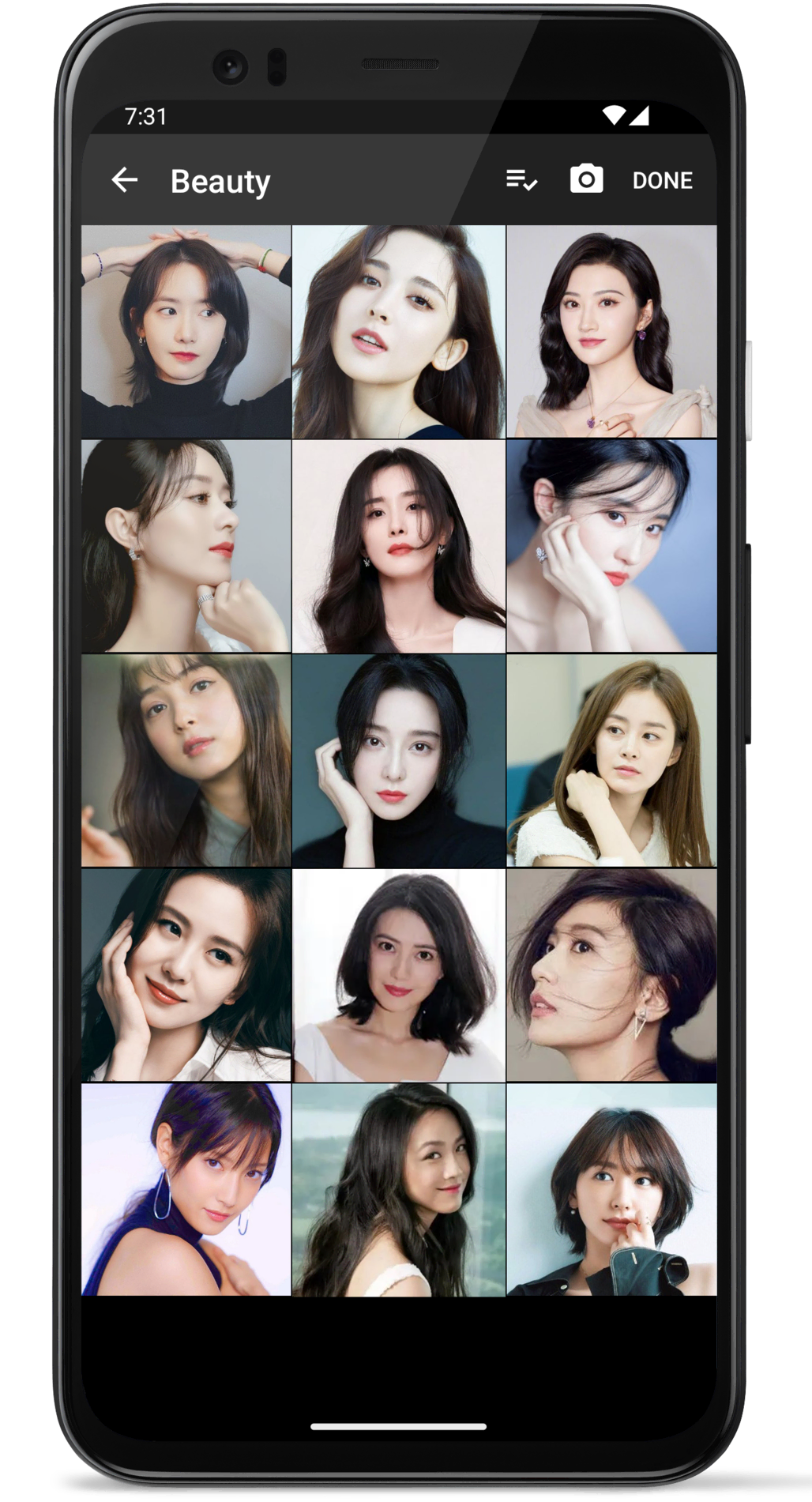The height and width of the screenshot is (1502, 812).
Task: Pick side-profile photo with ponytail
Action: [x=186, y=546]
